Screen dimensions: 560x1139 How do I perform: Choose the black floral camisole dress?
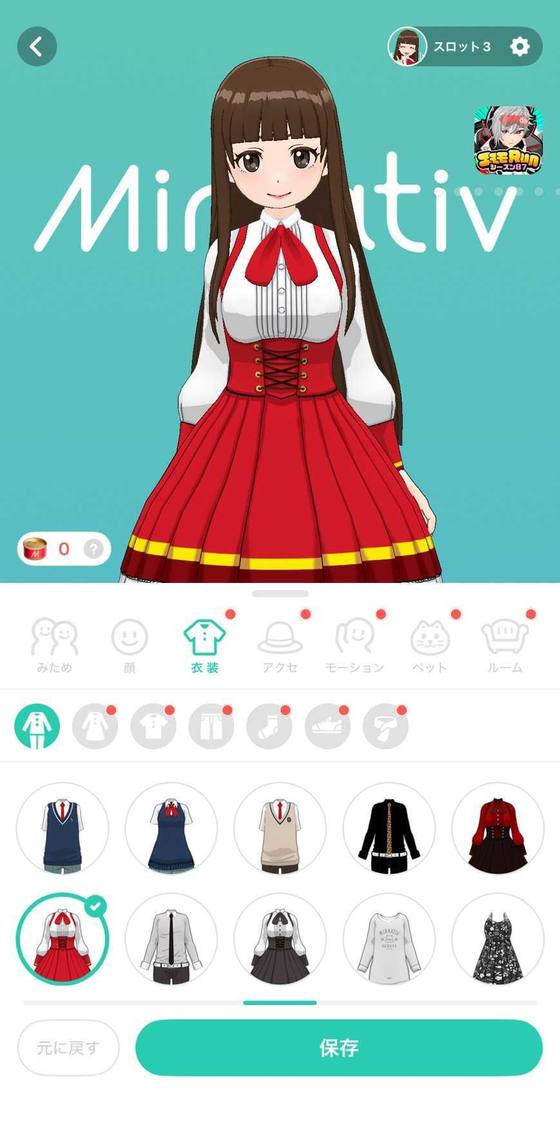(x=498, y=939)
